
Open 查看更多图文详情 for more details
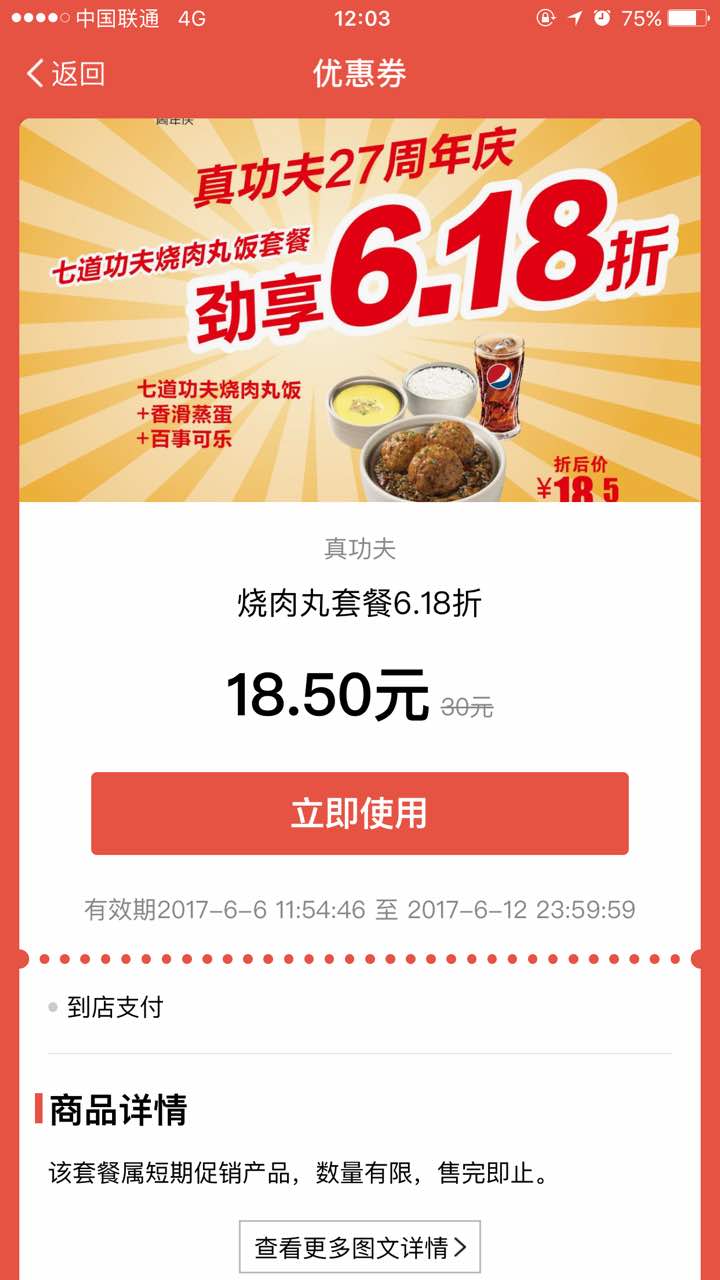[360, 1247]
